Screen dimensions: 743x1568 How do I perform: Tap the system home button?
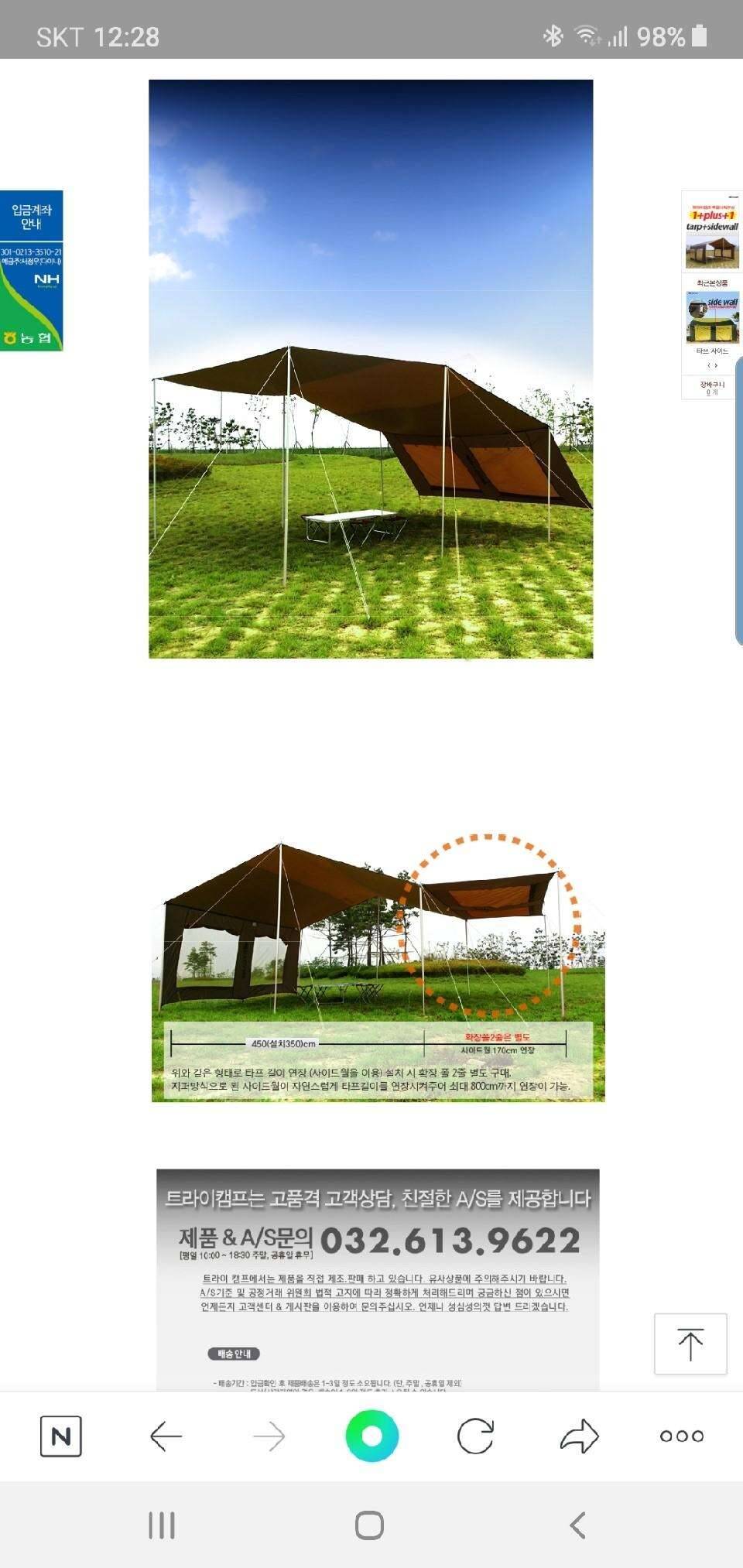[x=369, y=1525]
